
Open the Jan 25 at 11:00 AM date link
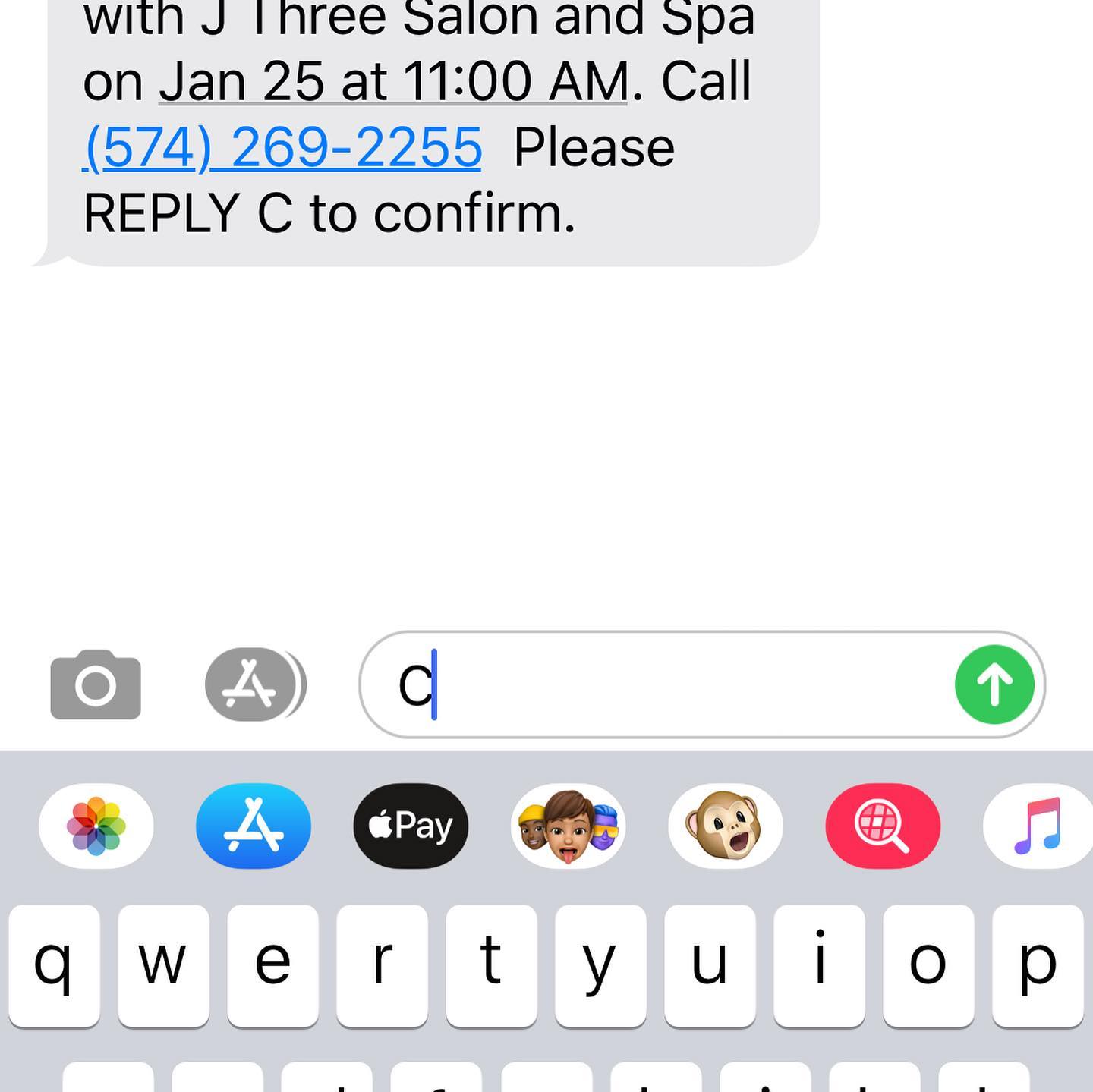point(393,82)
